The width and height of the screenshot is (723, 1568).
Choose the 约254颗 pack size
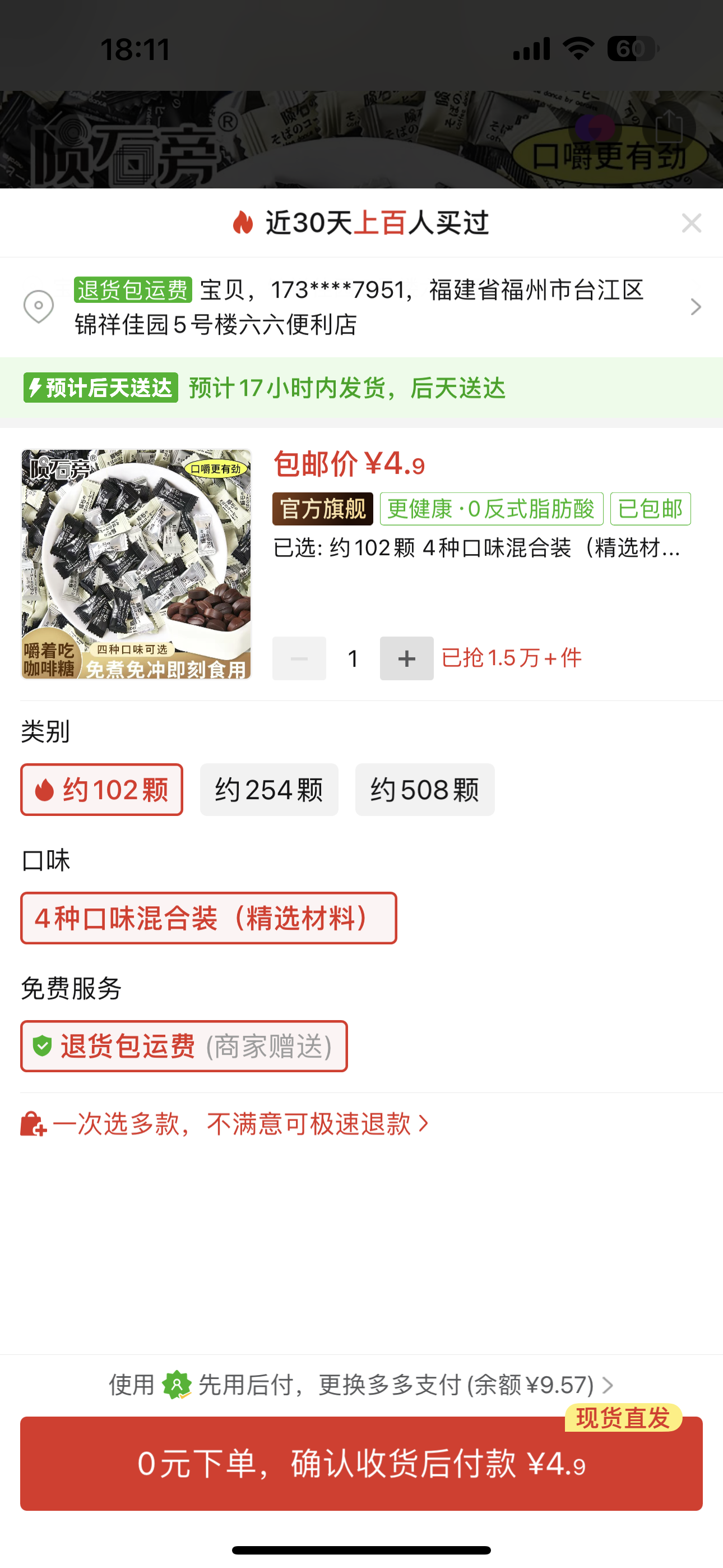269,790
